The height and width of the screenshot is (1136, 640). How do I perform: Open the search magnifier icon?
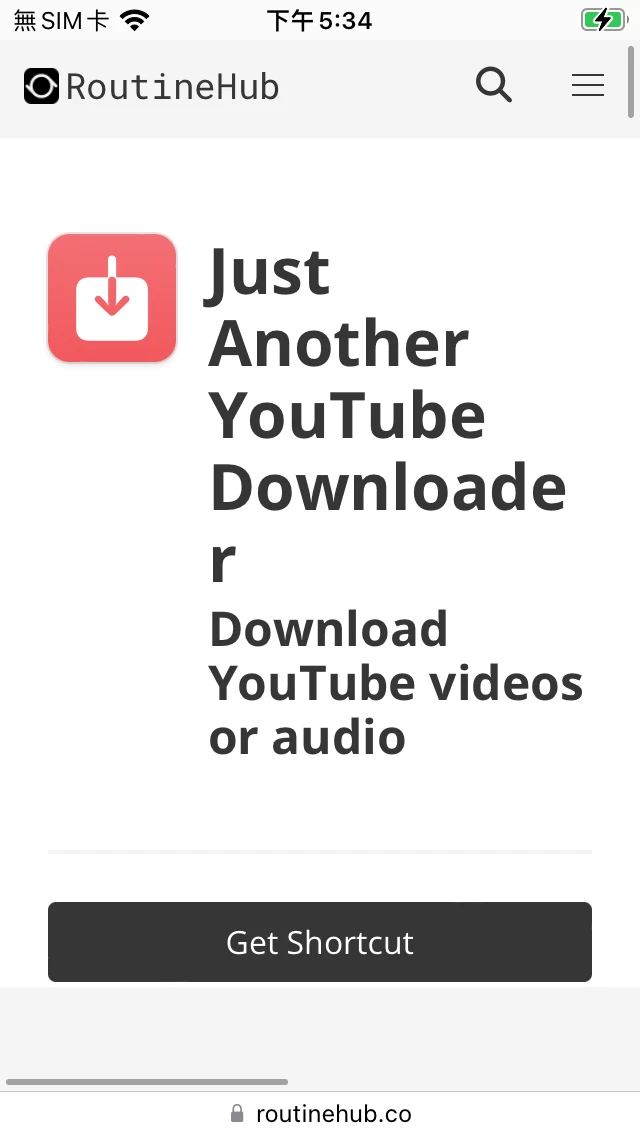coord(494,86)
